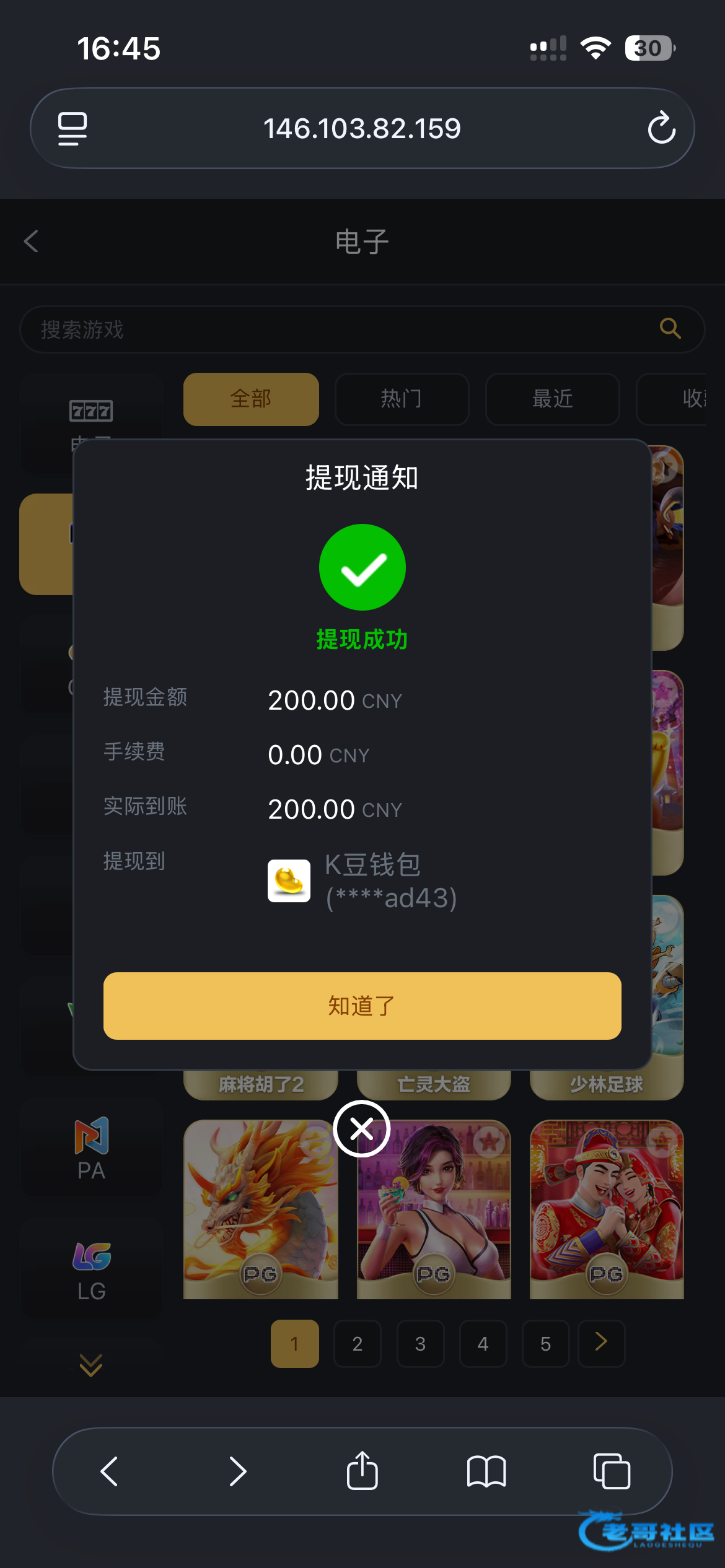Open the 搜索游戏 search field
Image resolution: width=725 pixels, height=1568 pixels.
347,329
